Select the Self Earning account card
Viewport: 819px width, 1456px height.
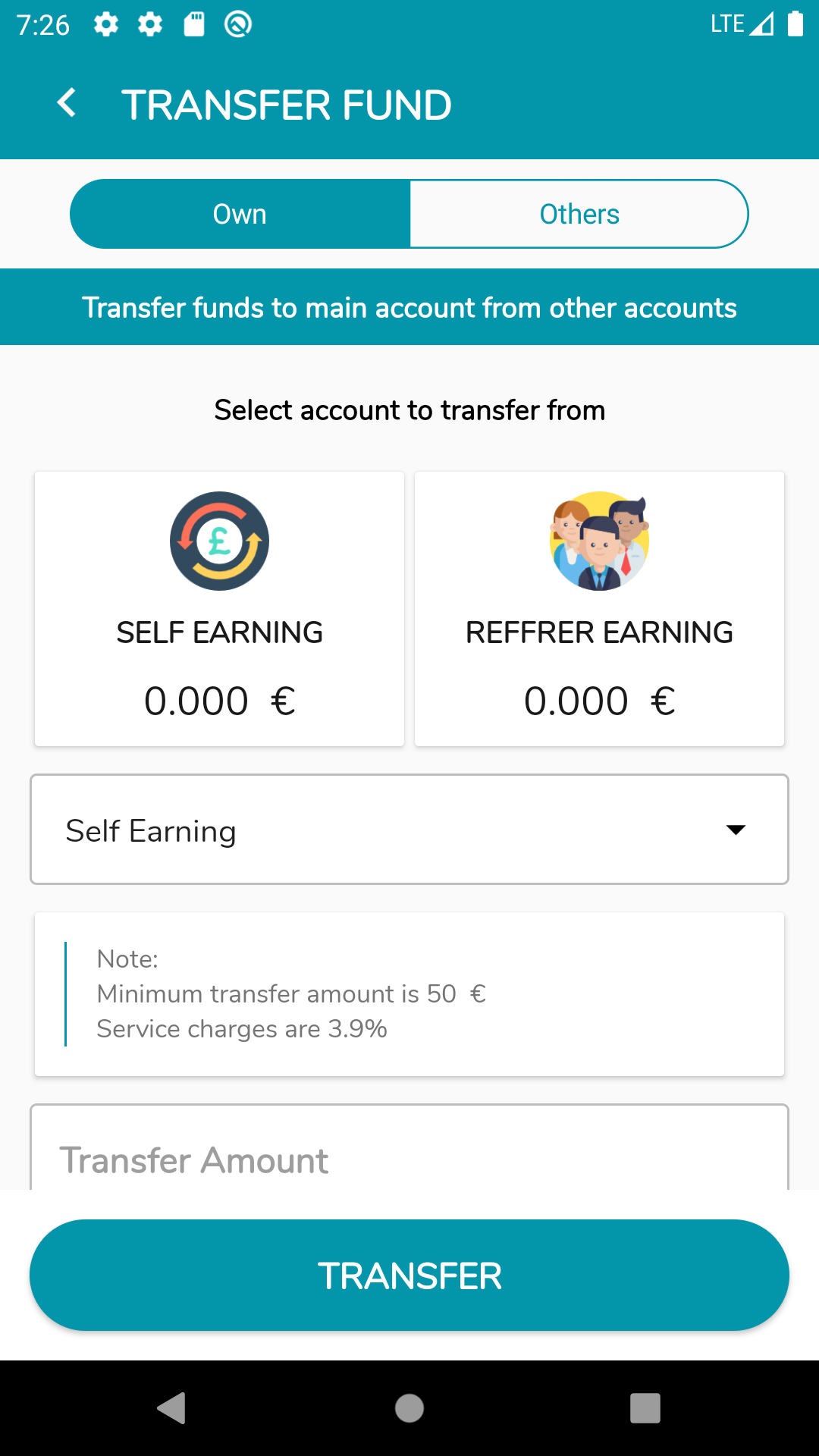219,608
